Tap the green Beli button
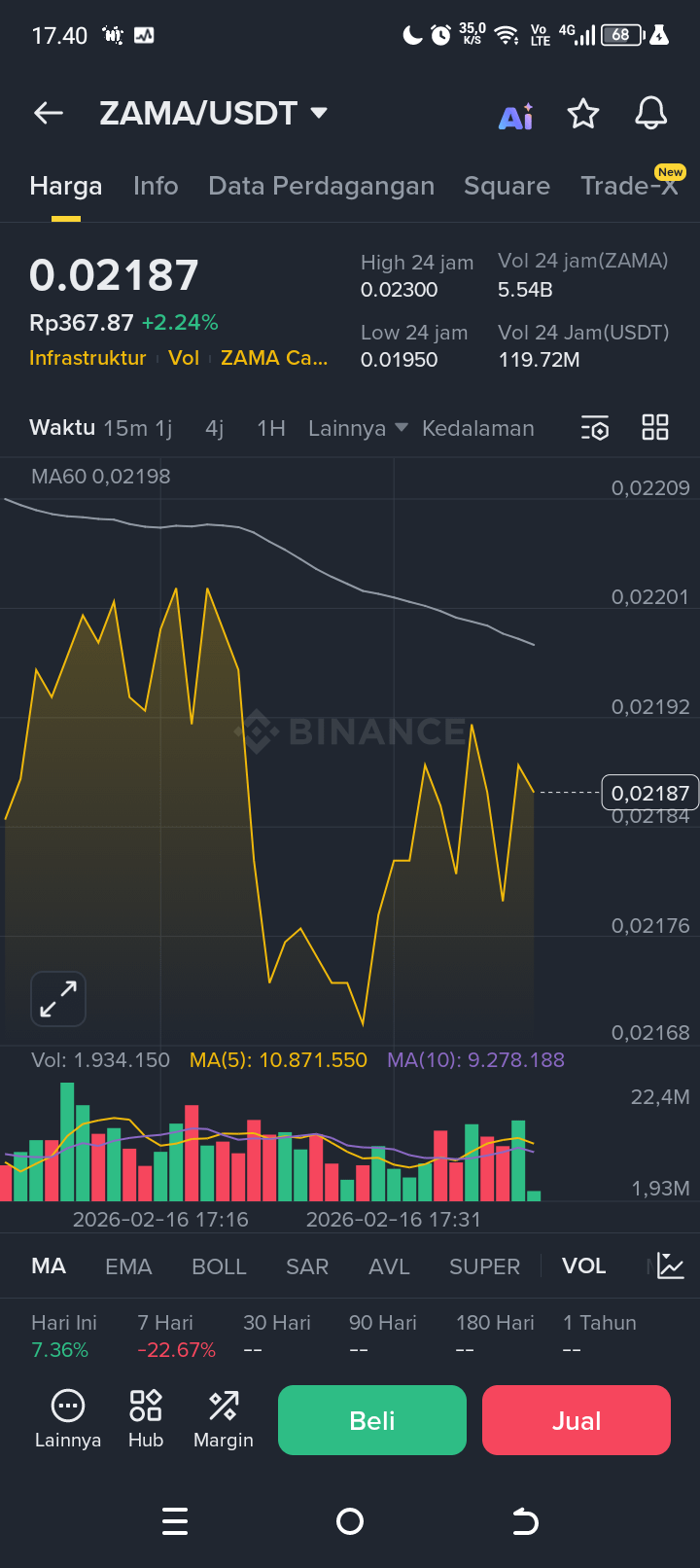 (372, 1420)
